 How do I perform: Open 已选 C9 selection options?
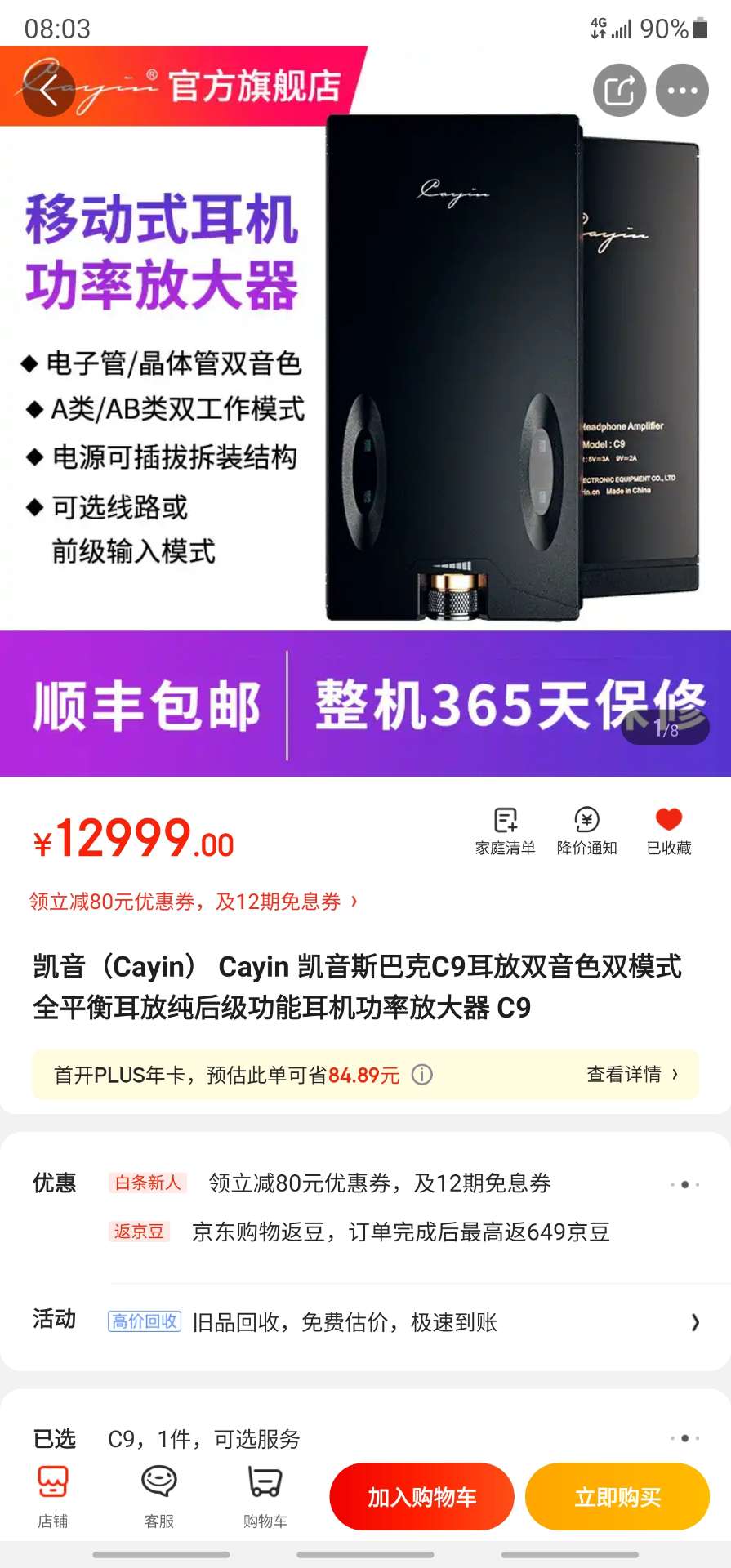368,1438
